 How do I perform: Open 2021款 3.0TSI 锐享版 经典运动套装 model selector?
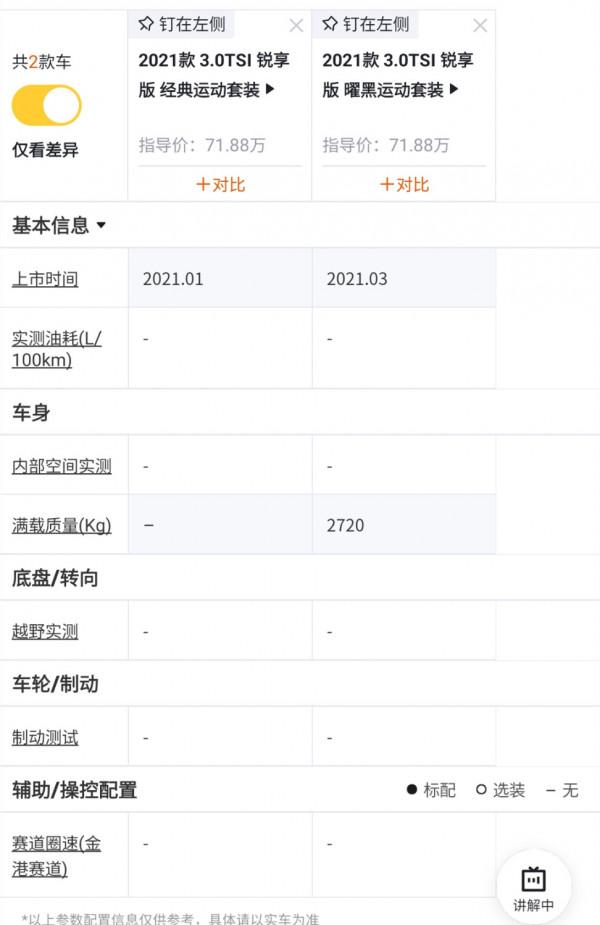tap(213, 75)
